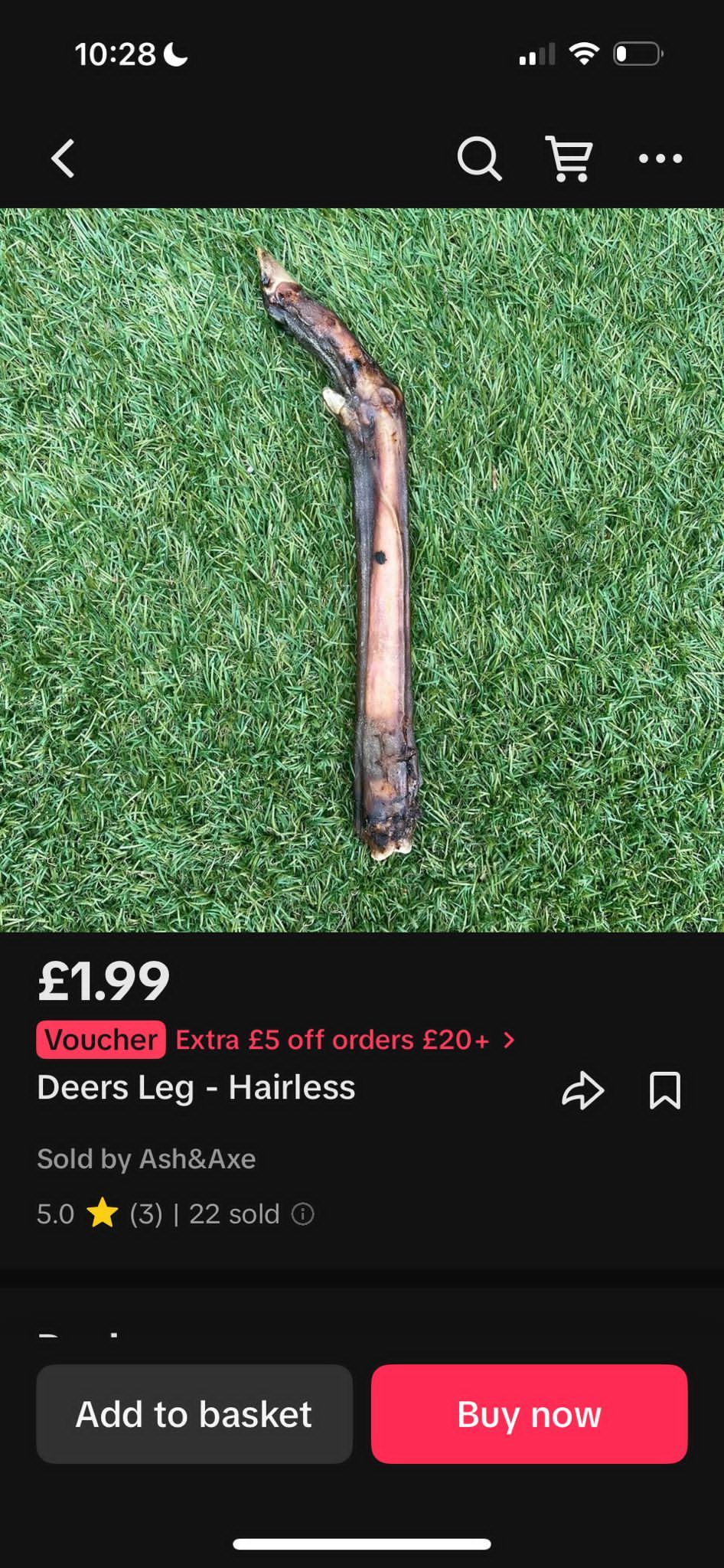Open the search icon
The image size is (724, 1568).
pos(479,158)
